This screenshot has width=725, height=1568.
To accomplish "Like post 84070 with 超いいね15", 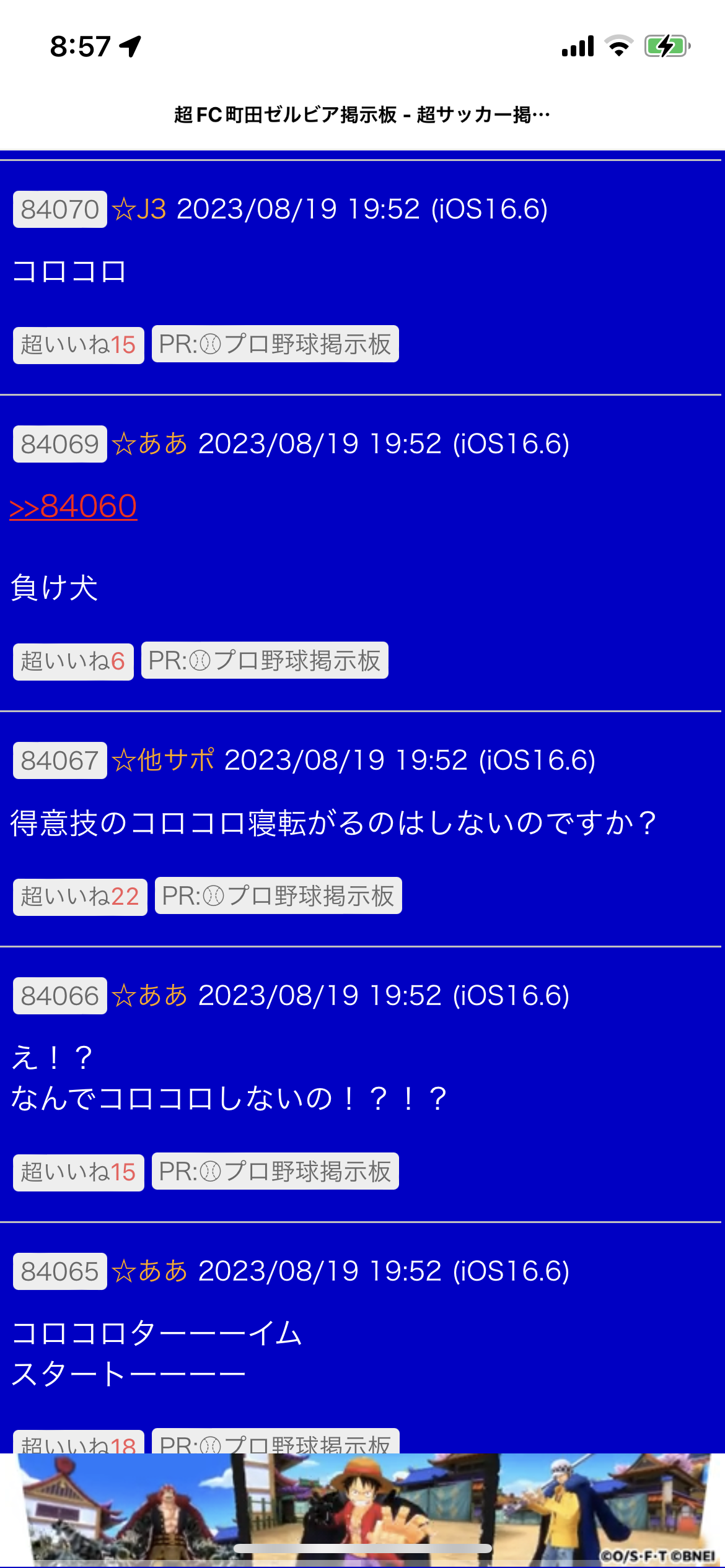I will coord(79,345).
